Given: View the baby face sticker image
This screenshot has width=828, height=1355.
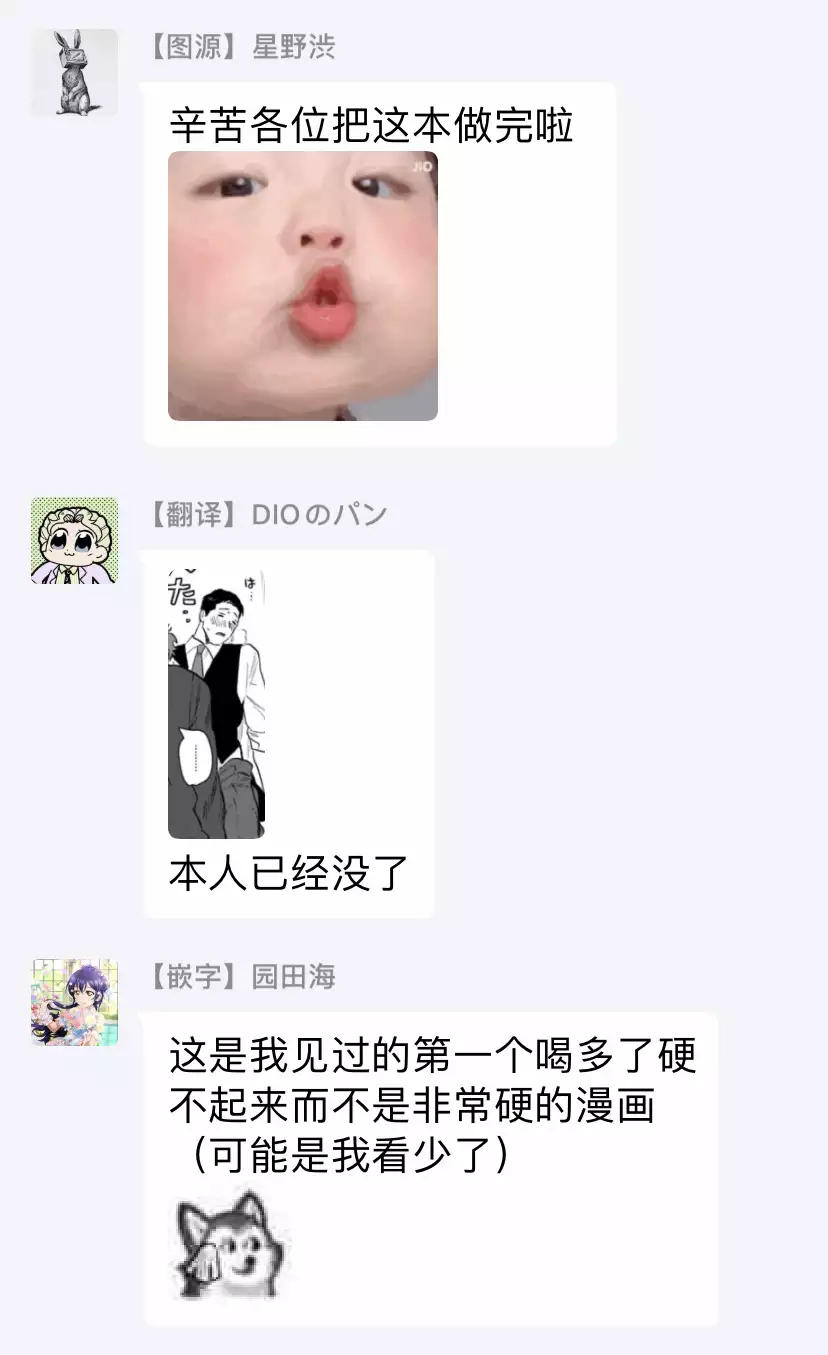Looking at the screenshot, I should coord(302,286).
